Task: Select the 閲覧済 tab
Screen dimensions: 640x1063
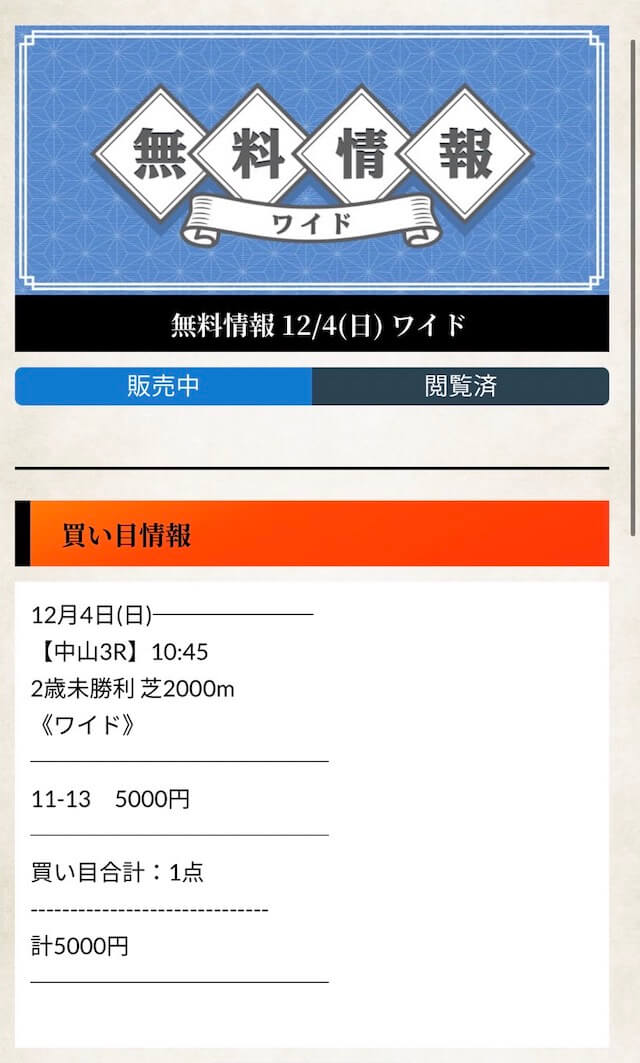Action: tap(460, 386)
